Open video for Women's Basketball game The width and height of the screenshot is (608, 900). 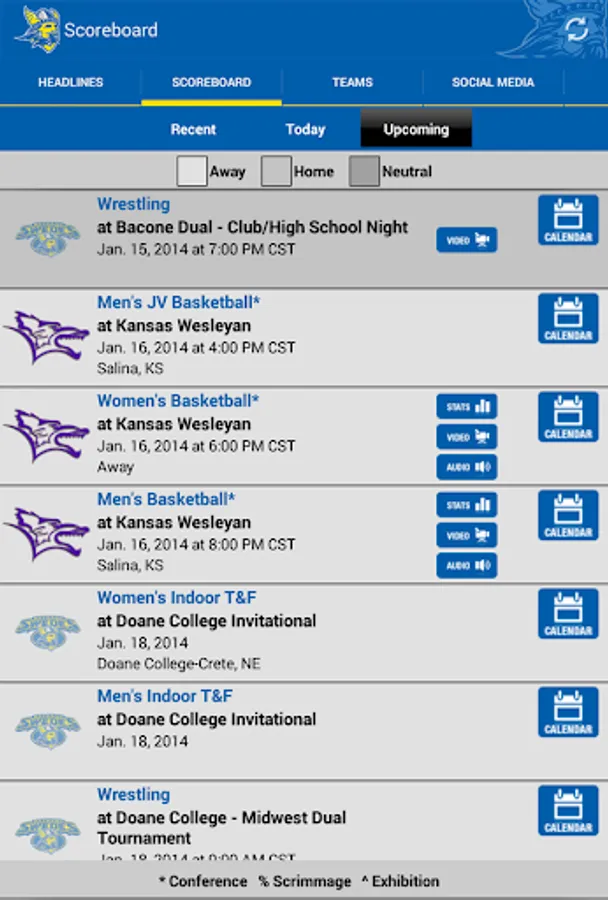[467, 437]
